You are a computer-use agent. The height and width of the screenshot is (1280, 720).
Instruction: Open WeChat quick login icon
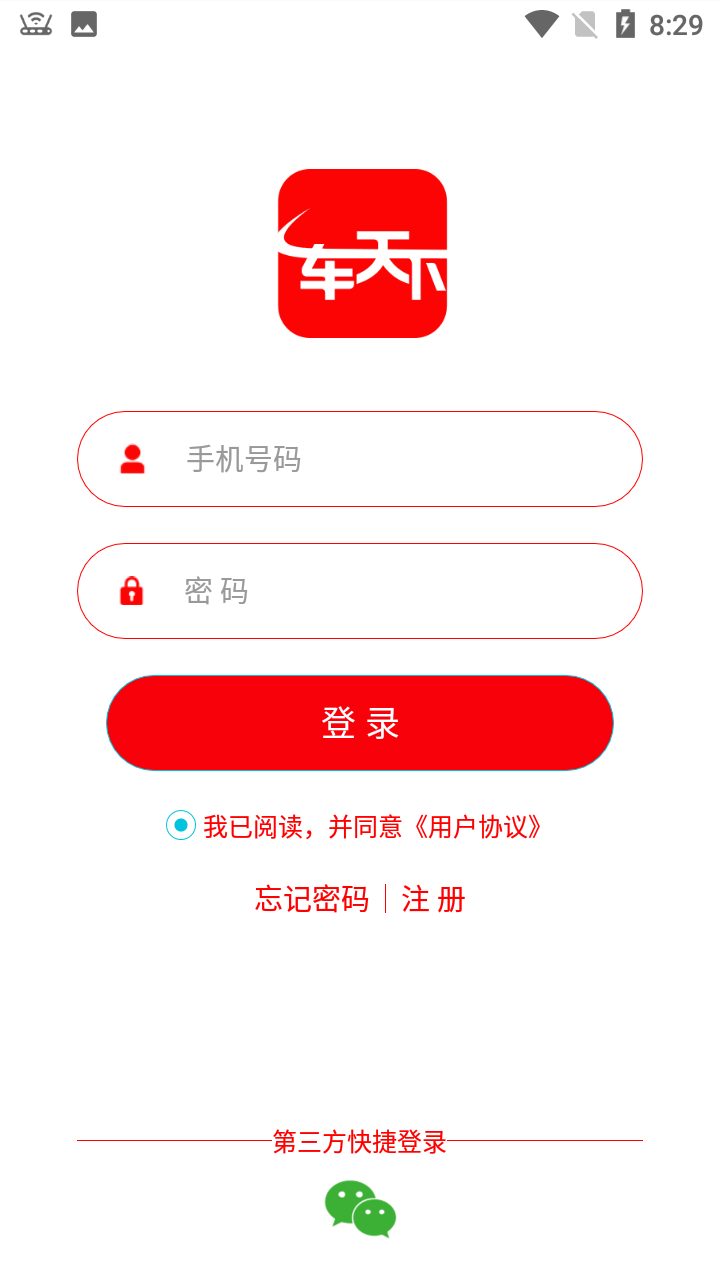[x=360, y=1209]
